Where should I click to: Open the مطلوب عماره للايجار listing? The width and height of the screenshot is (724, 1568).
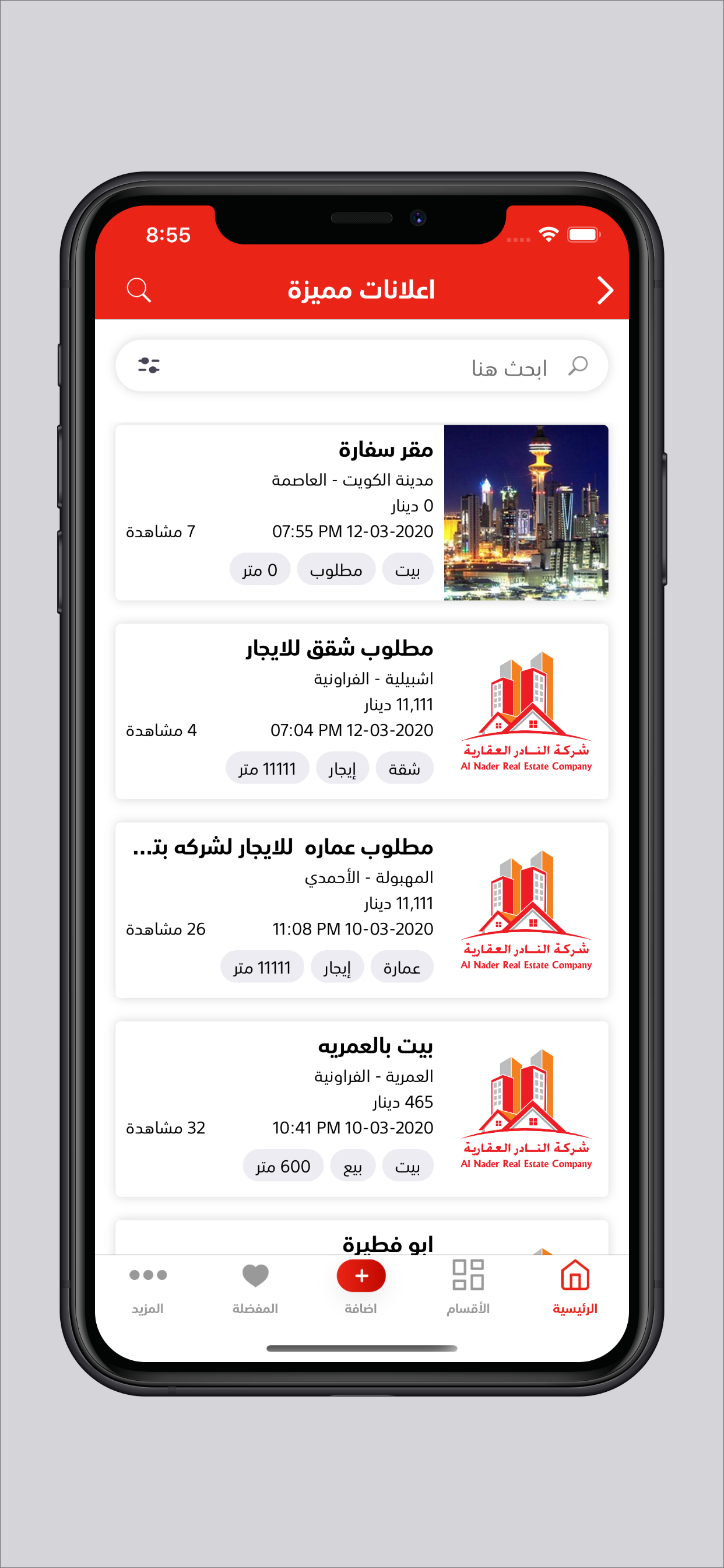361,910
